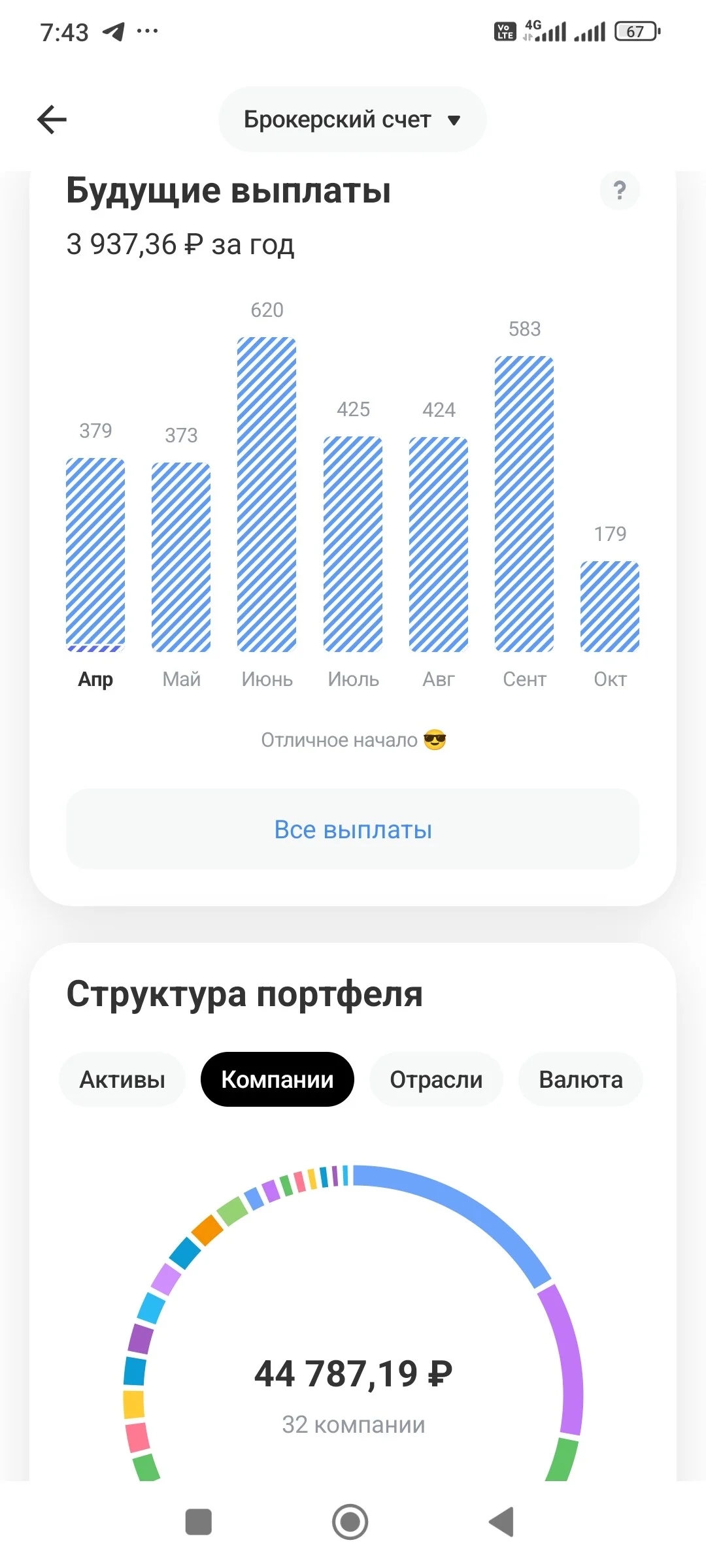Select the Окт payout bar
Image resolution: width=706 pixels, height=1568 pixels.
[610, 606]
